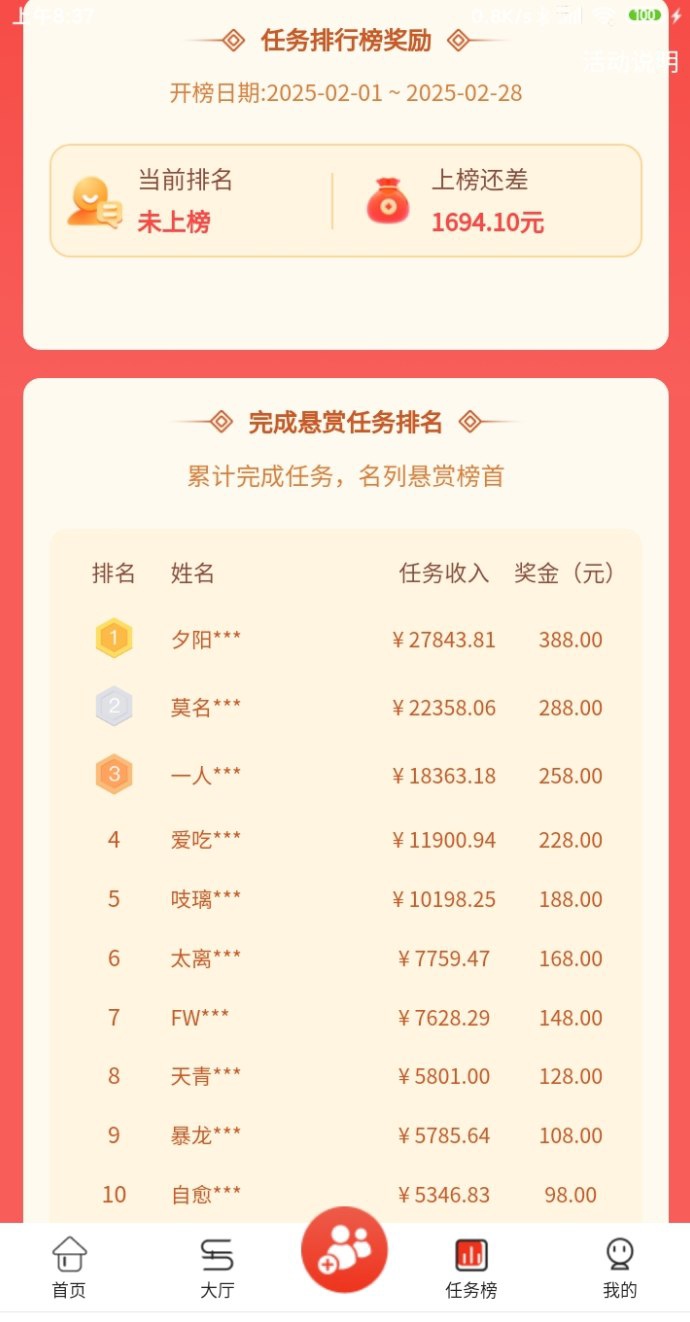This screenshot has height=1322, width=690.
Task: Open 活动说明 activity rules link
Action: point(630,62)
